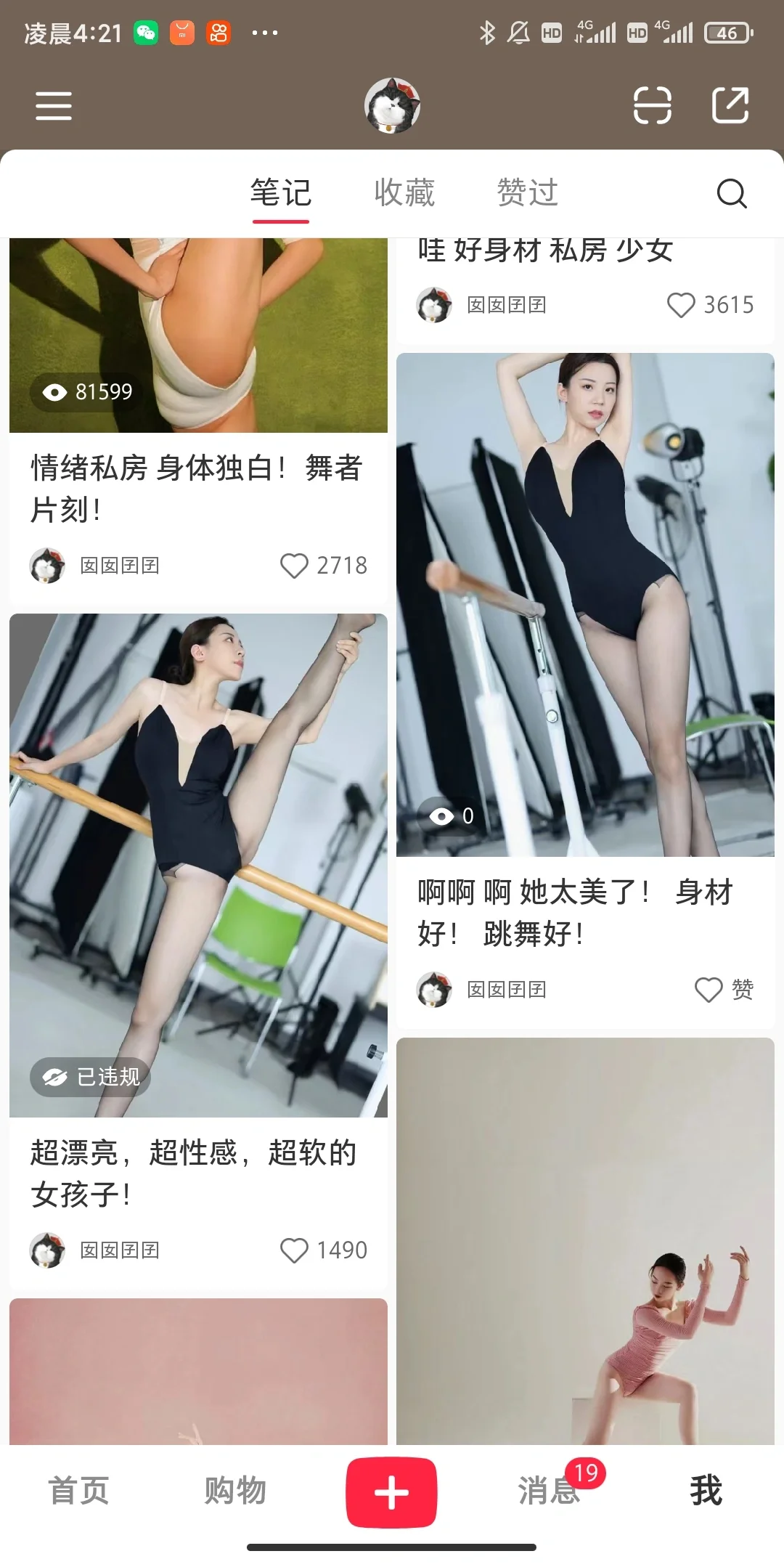Viewport: 784px width, 1567px height.
Task: Like the note with 2718 likes
Action: (x=294, y=566)
